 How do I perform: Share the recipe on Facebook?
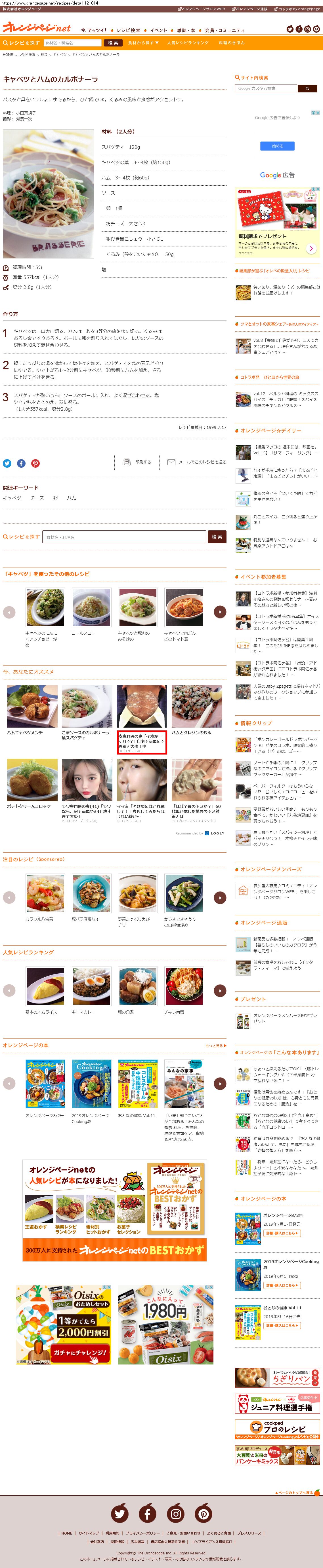[x=21, y=463]
